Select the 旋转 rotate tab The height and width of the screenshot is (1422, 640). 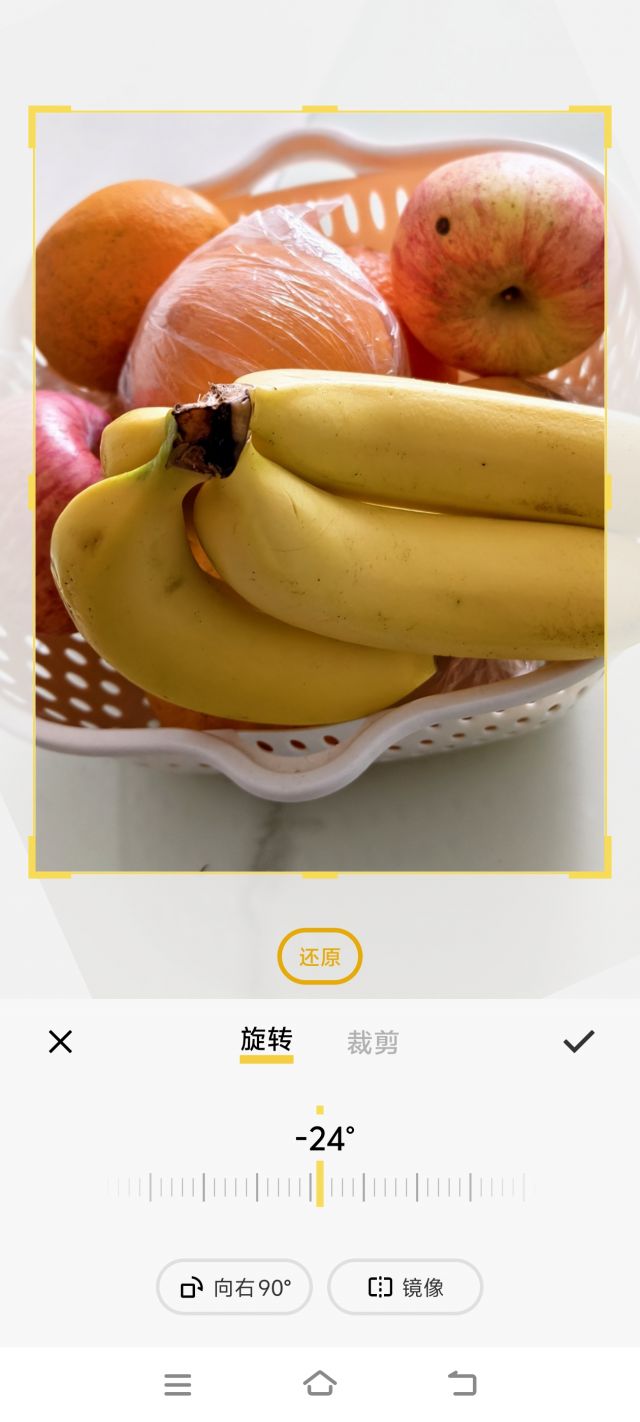[266, 1041]
